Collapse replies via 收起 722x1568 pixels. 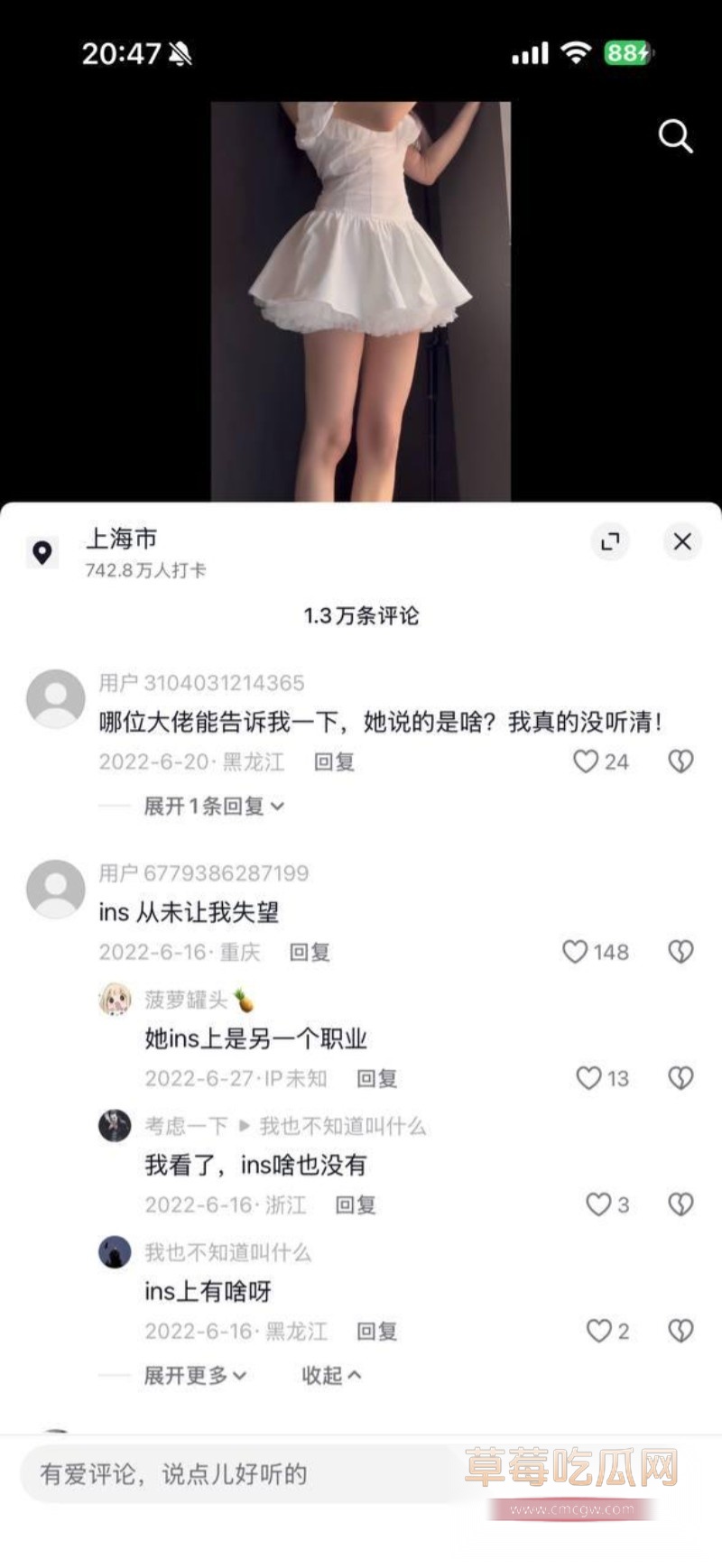329,1375
